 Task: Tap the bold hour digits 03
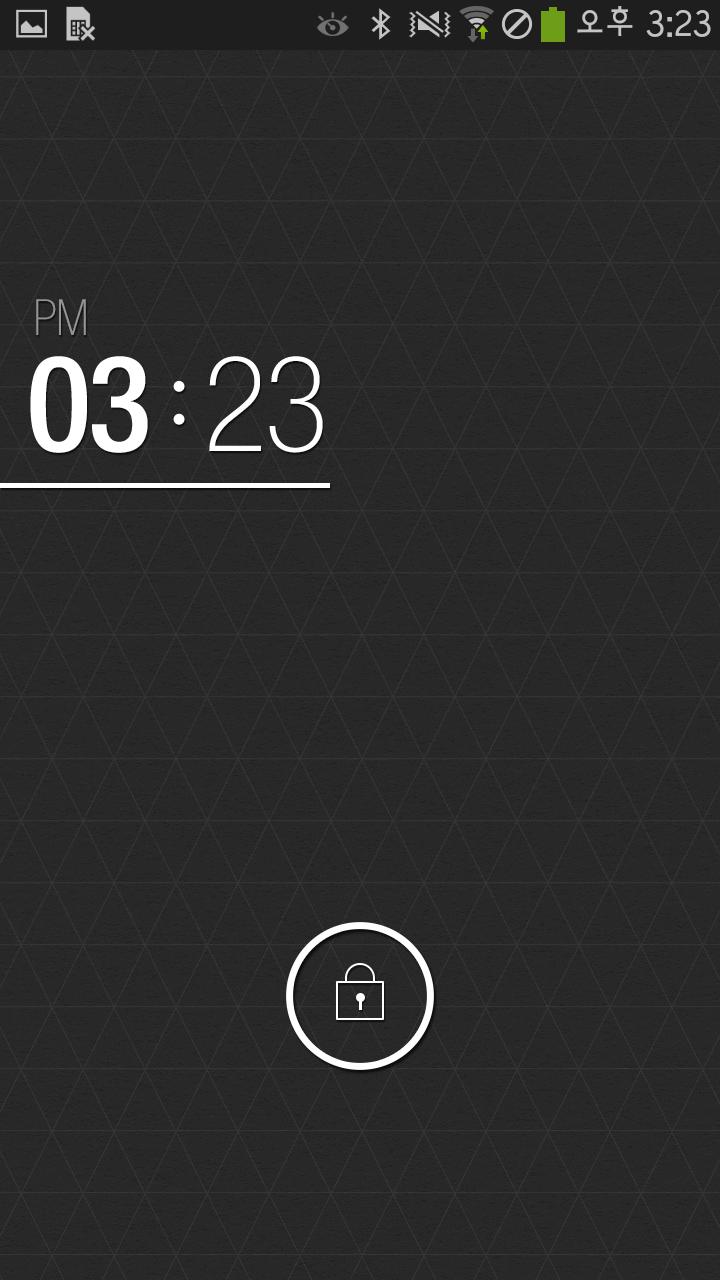(x=92, y=405)
